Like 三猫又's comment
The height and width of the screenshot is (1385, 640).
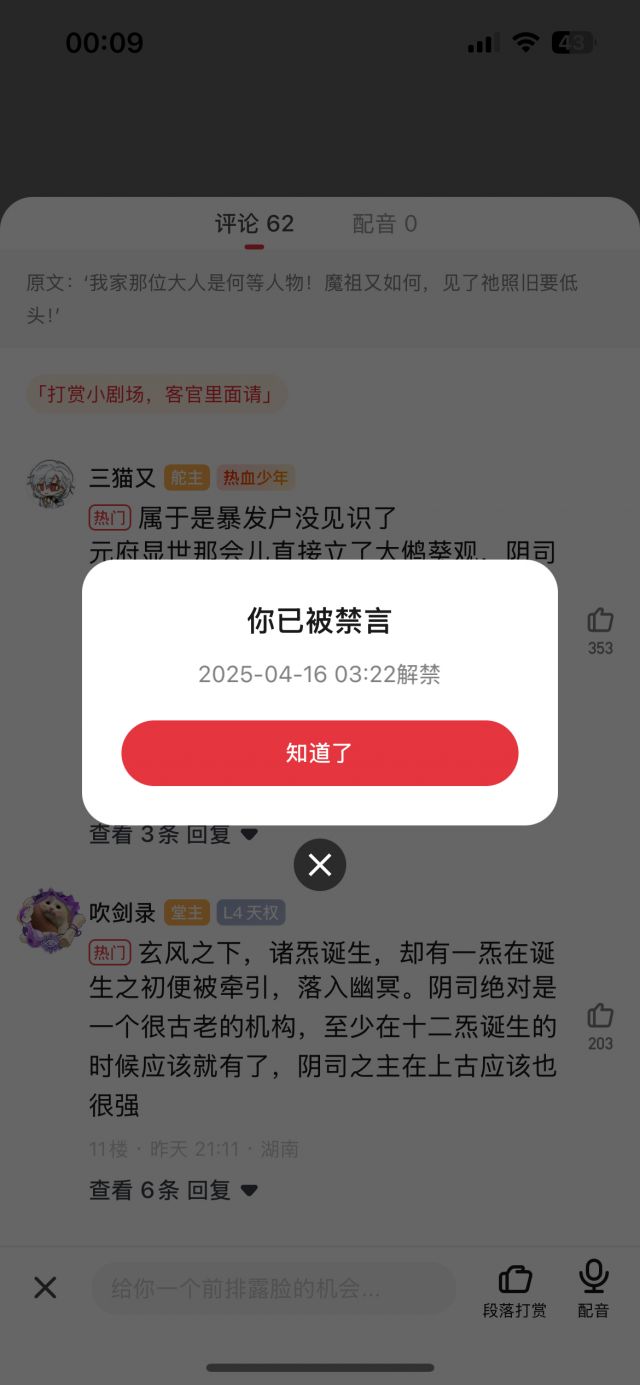pos(600,622)
